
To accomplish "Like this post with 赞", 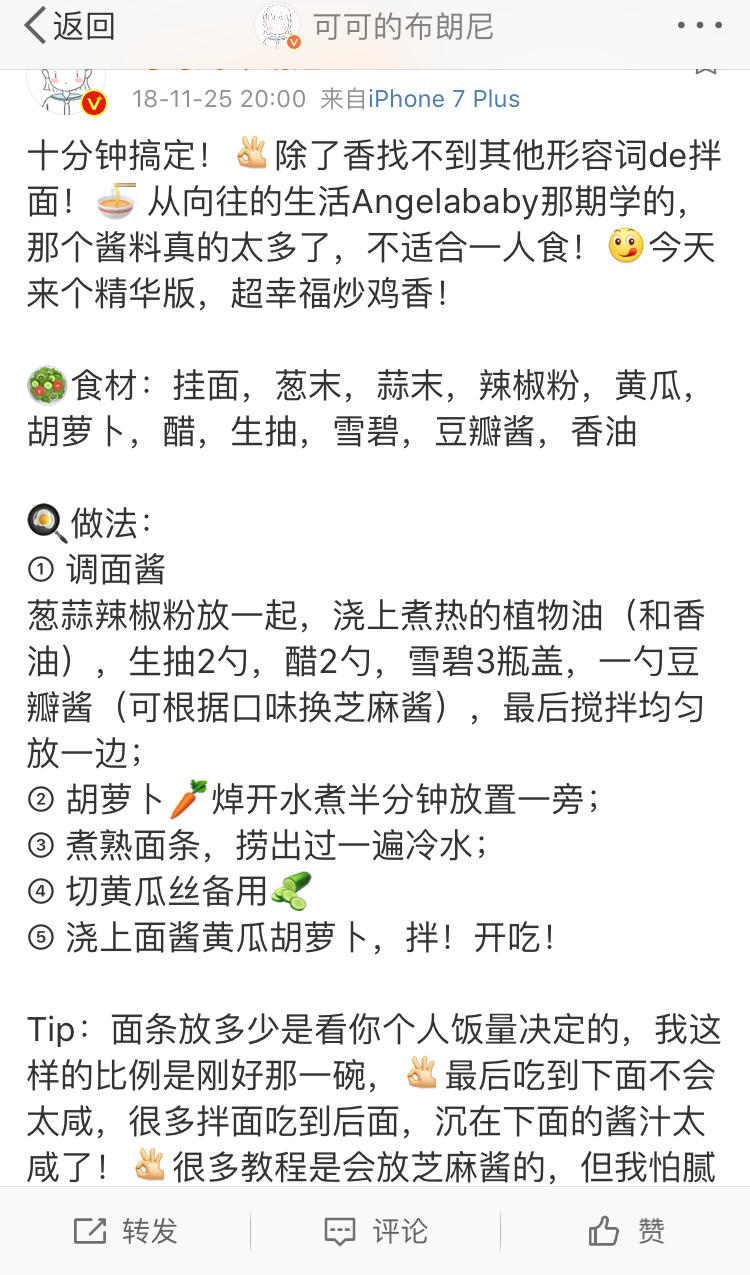I will coord(626,1231).
